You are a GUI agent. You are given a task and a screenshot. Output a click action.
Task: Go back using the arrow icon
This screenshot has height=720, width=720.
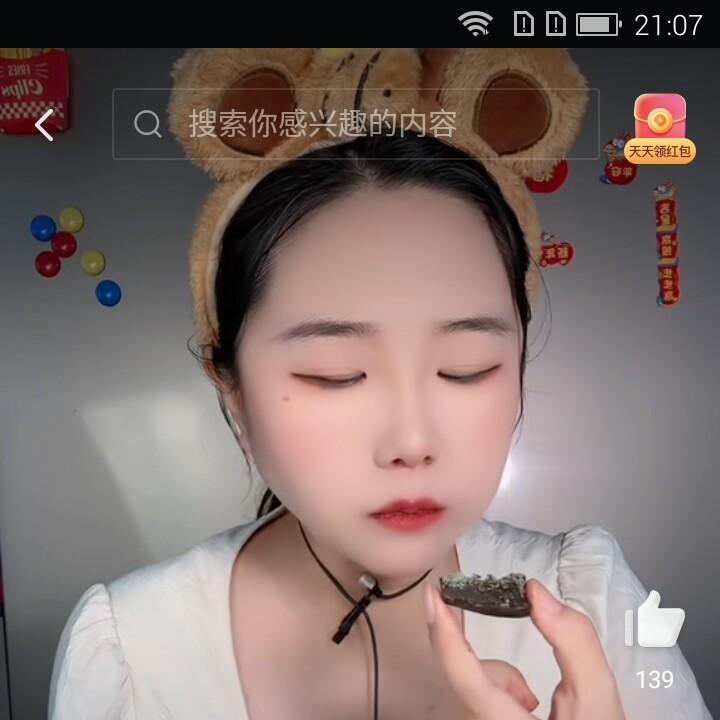click(x=44, y=125)
